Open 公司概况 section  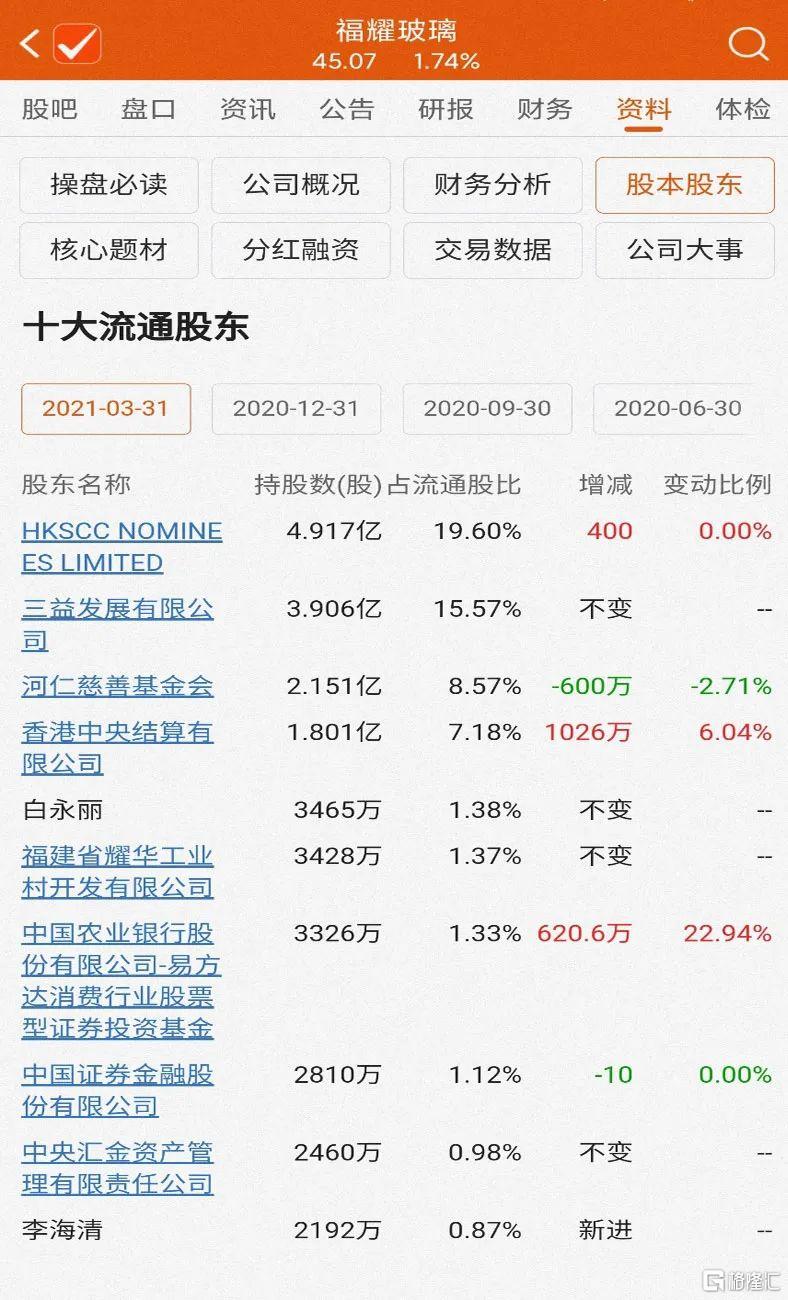[301, 185]
